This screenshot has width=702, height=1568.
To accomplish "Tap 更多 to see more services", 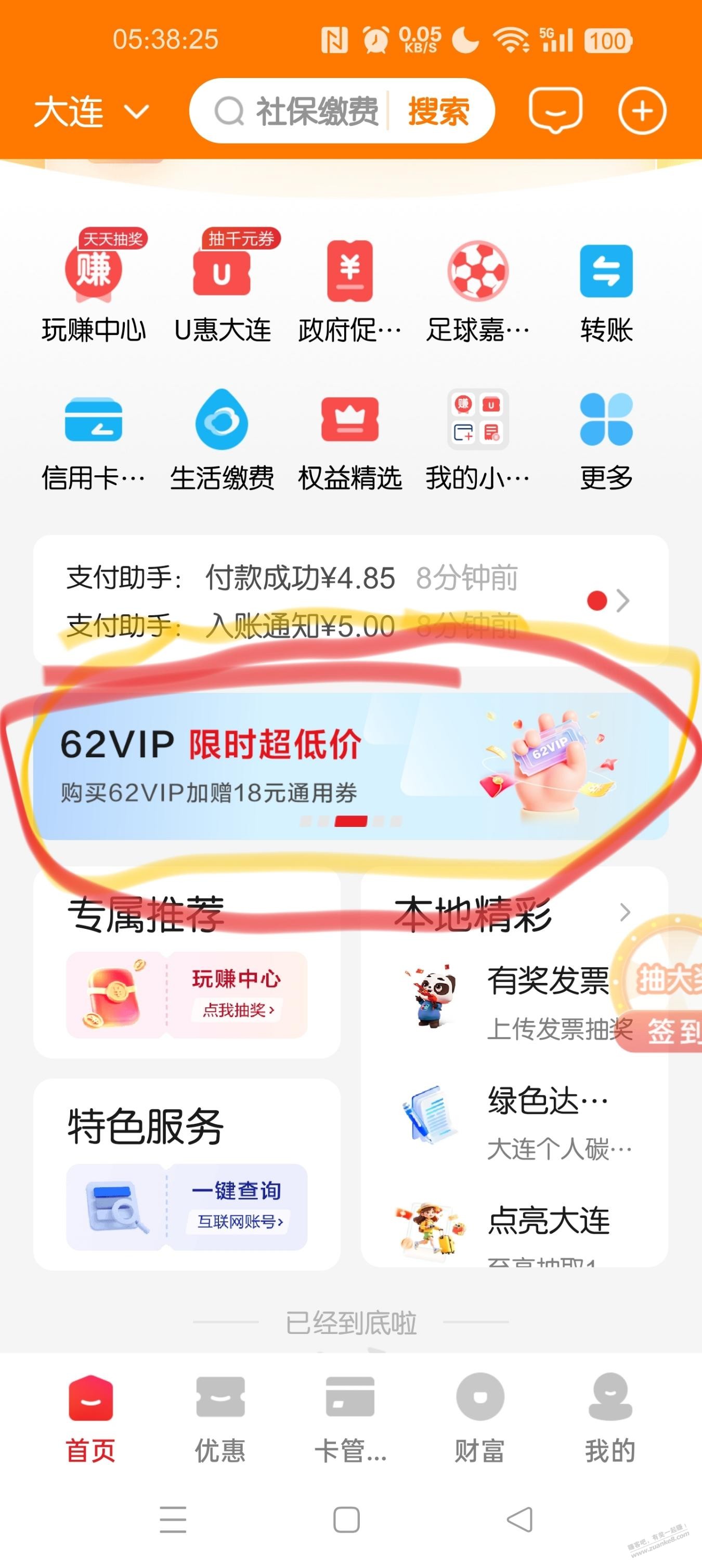I will tap(606, 439).
